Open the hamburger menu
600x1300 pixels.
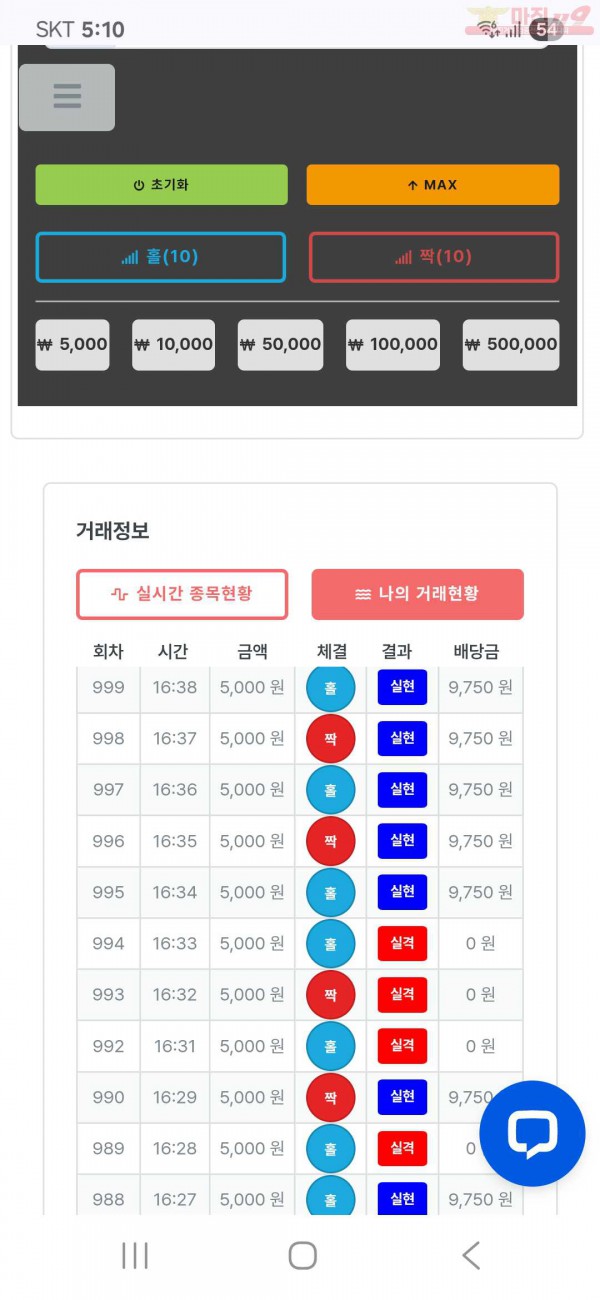[67, 97]
